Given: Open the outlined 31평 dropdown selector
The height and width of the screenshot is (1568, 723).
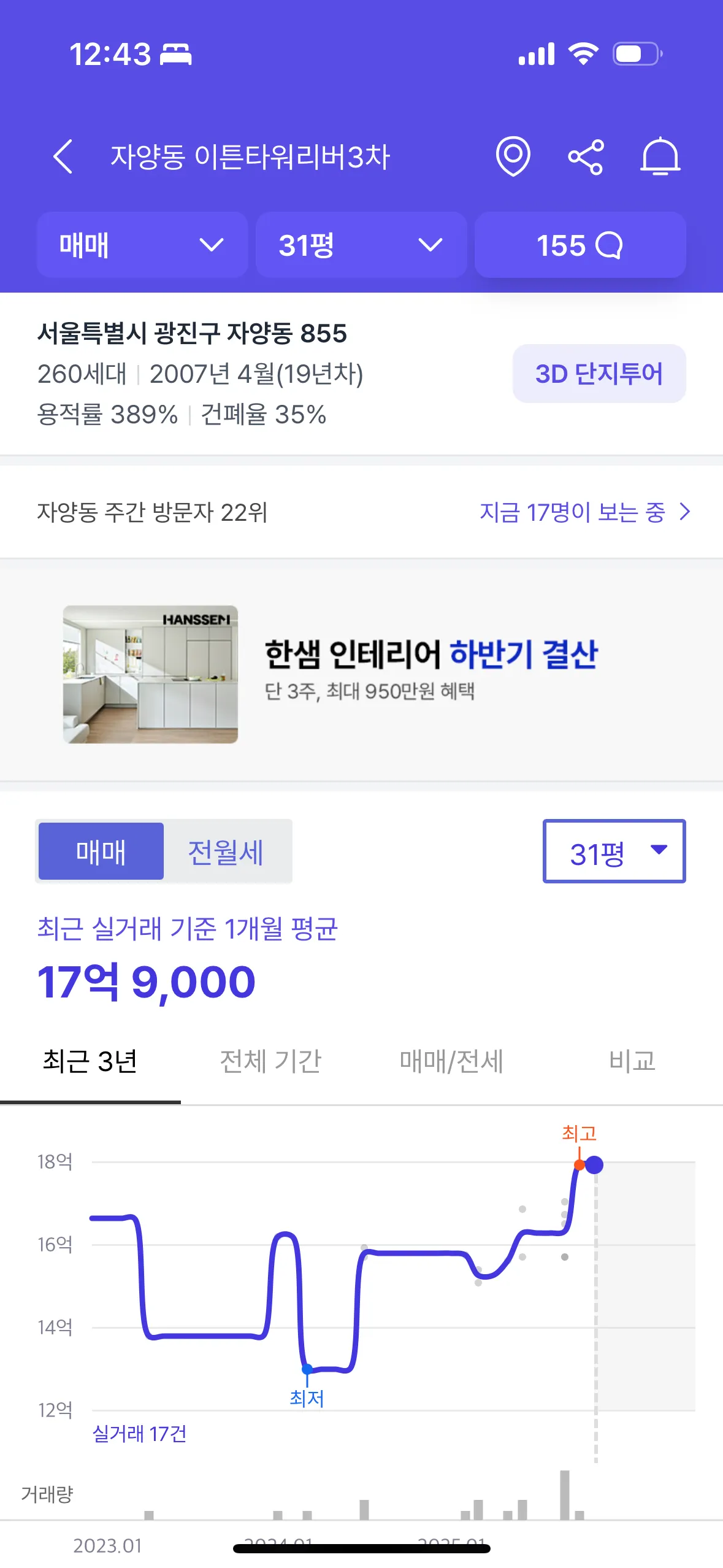Looking at the screenshot, I should pyautogui.click(x=614, y=851).
